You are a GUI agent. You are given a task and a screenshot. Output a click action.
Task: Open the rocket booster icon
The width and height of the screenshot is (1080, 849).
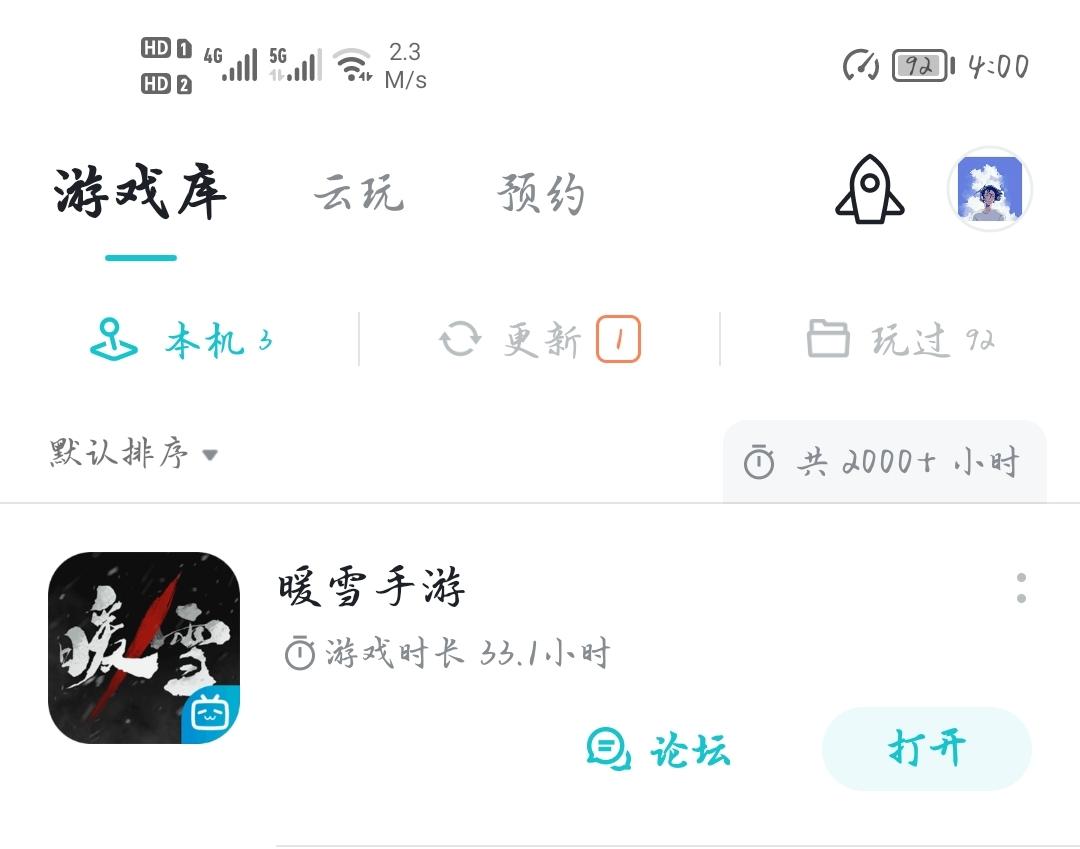click(869, 189)
